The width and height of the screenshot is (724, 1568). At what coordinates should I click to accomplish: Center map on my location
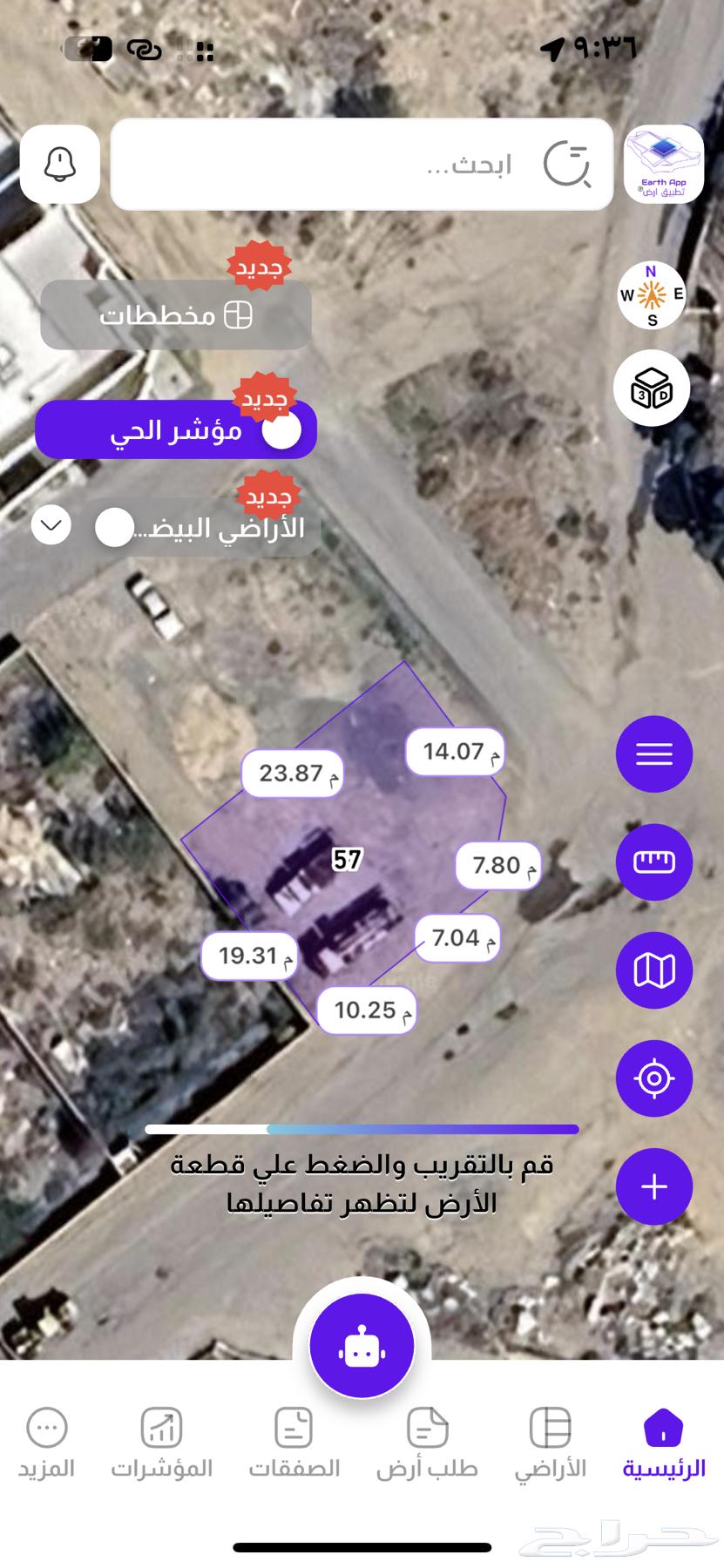click(x=653, y=1078)
